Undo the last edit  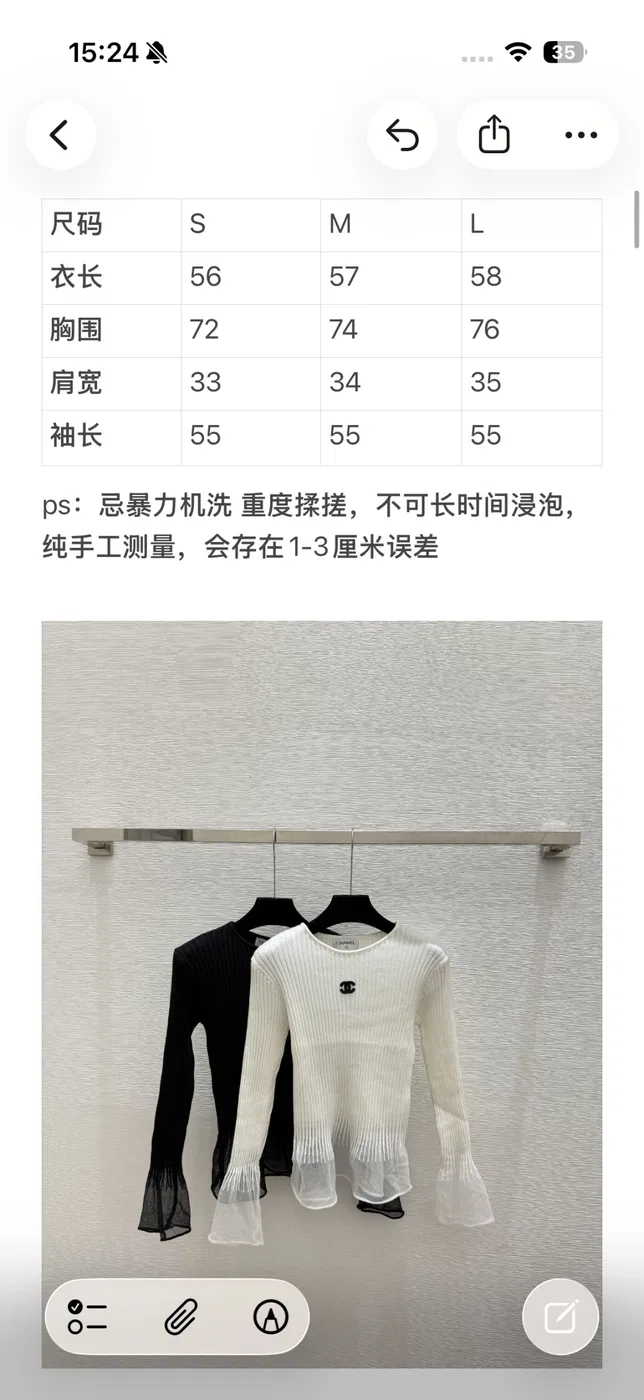click(402, 135)
